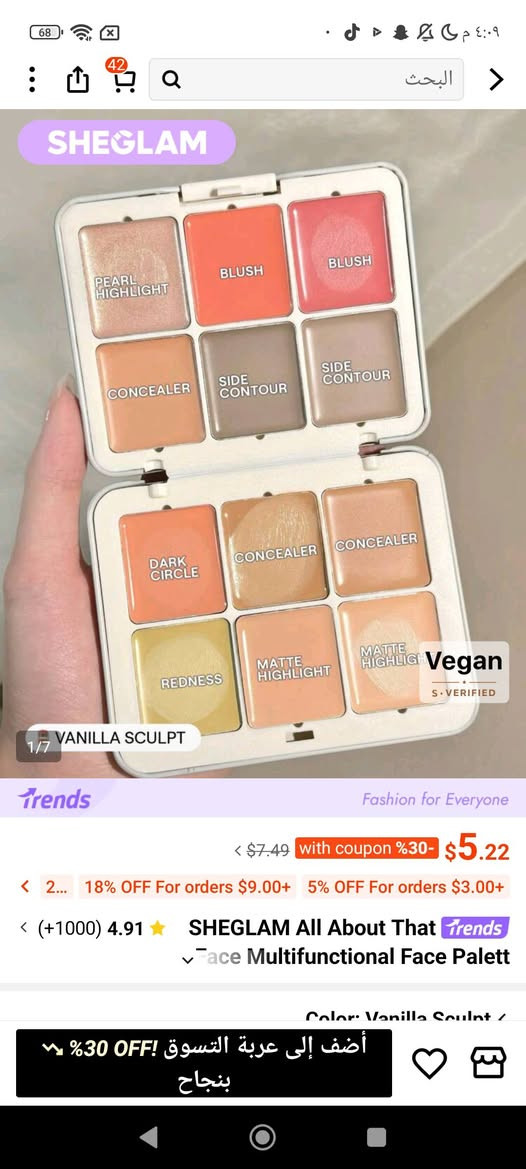Add to cart with the 30% OFF button
Screen dimensions: 526x1169
pos(204,1063)
